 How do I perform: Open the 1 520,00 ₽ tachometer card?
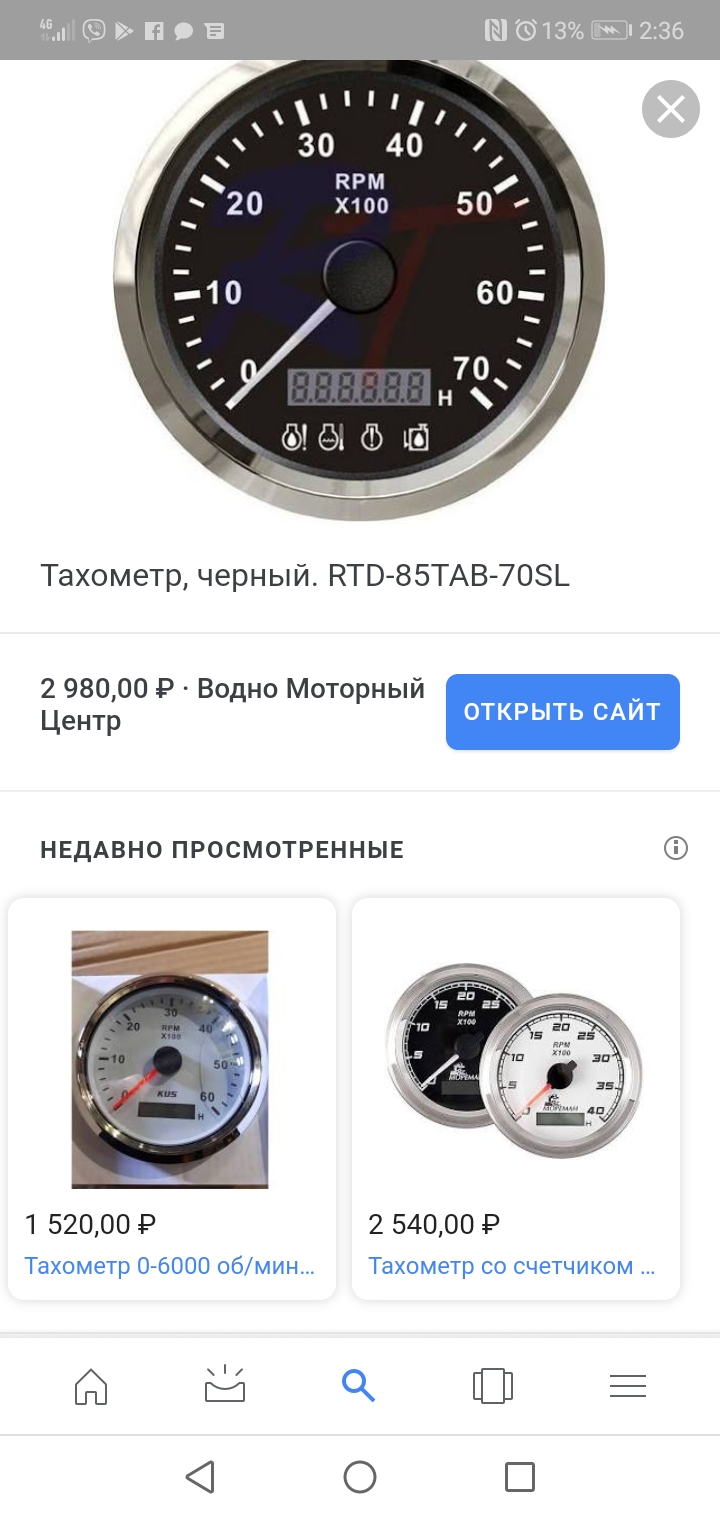coord(171,1098)
